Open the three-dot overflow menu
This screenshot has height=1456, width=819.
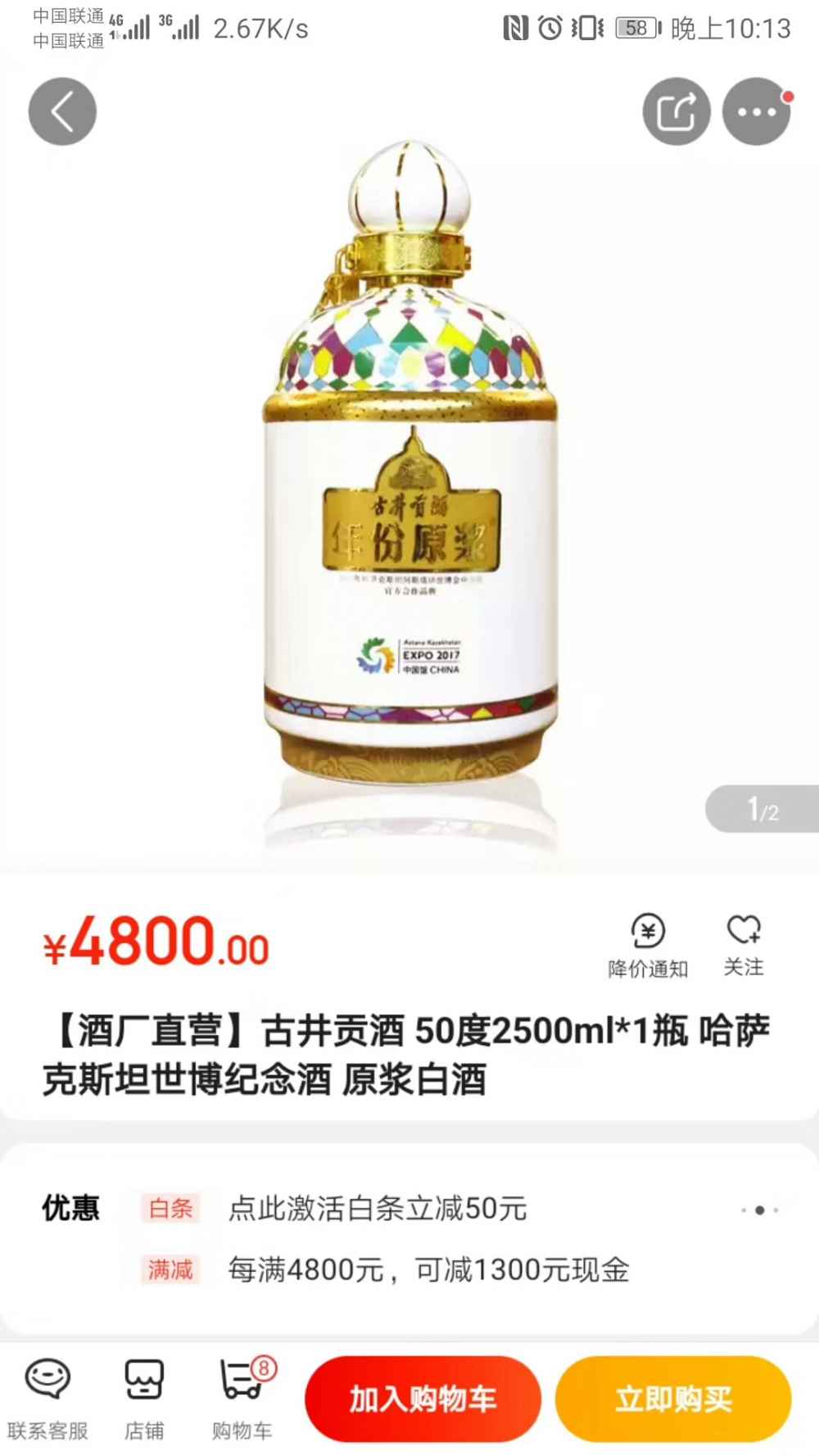[756, 111]
